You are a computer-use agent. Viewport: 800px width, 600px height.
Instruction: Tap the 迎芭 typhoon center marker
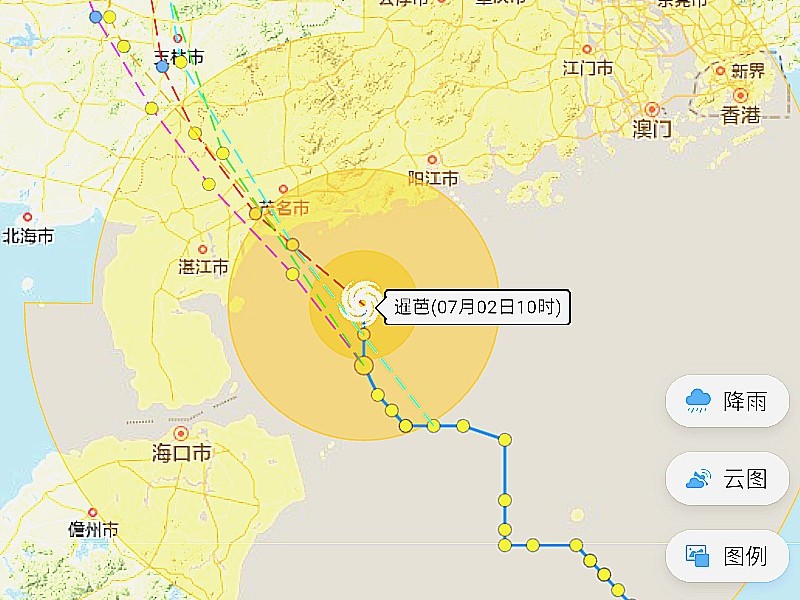click(x=360, y=299)
